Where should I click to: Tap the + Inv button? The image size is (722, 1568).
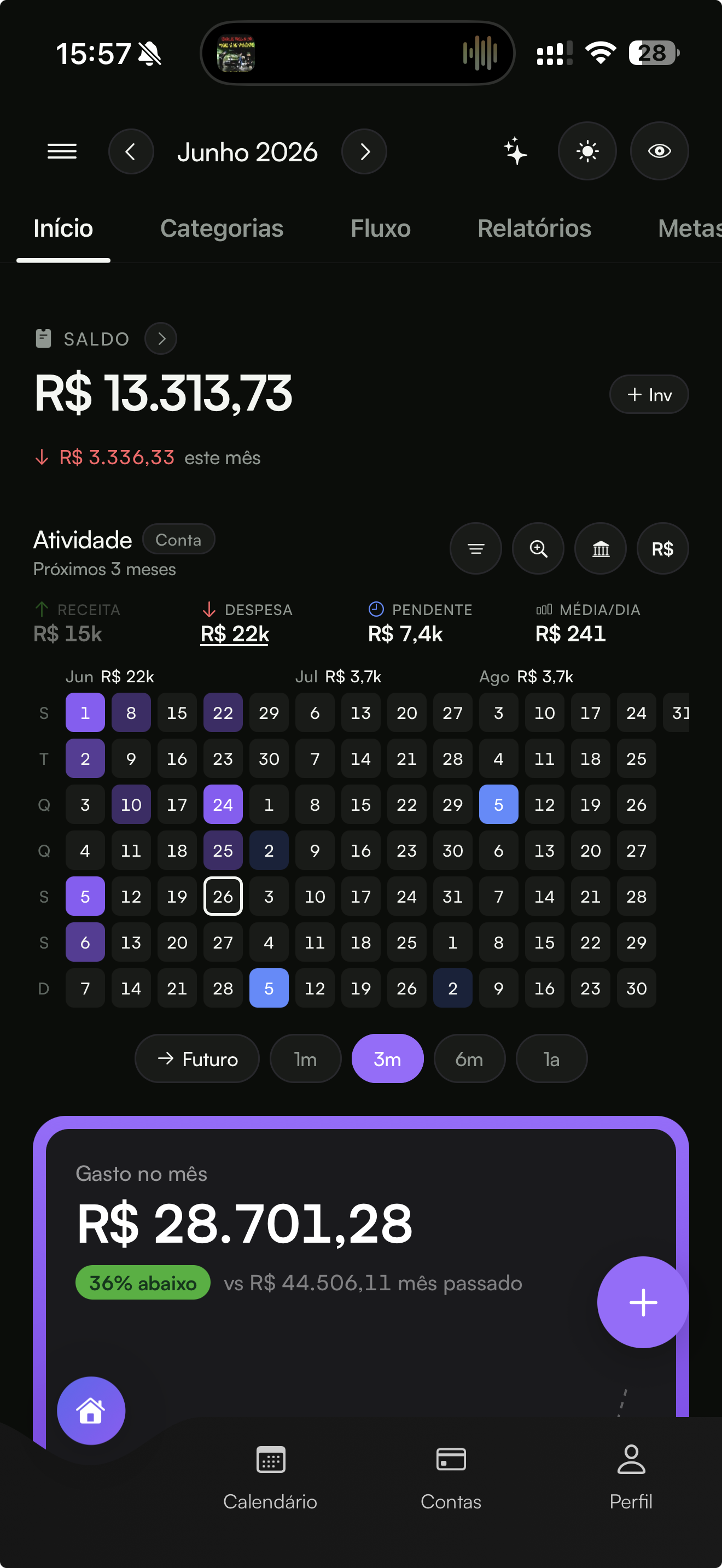click(x=649, y=394)
